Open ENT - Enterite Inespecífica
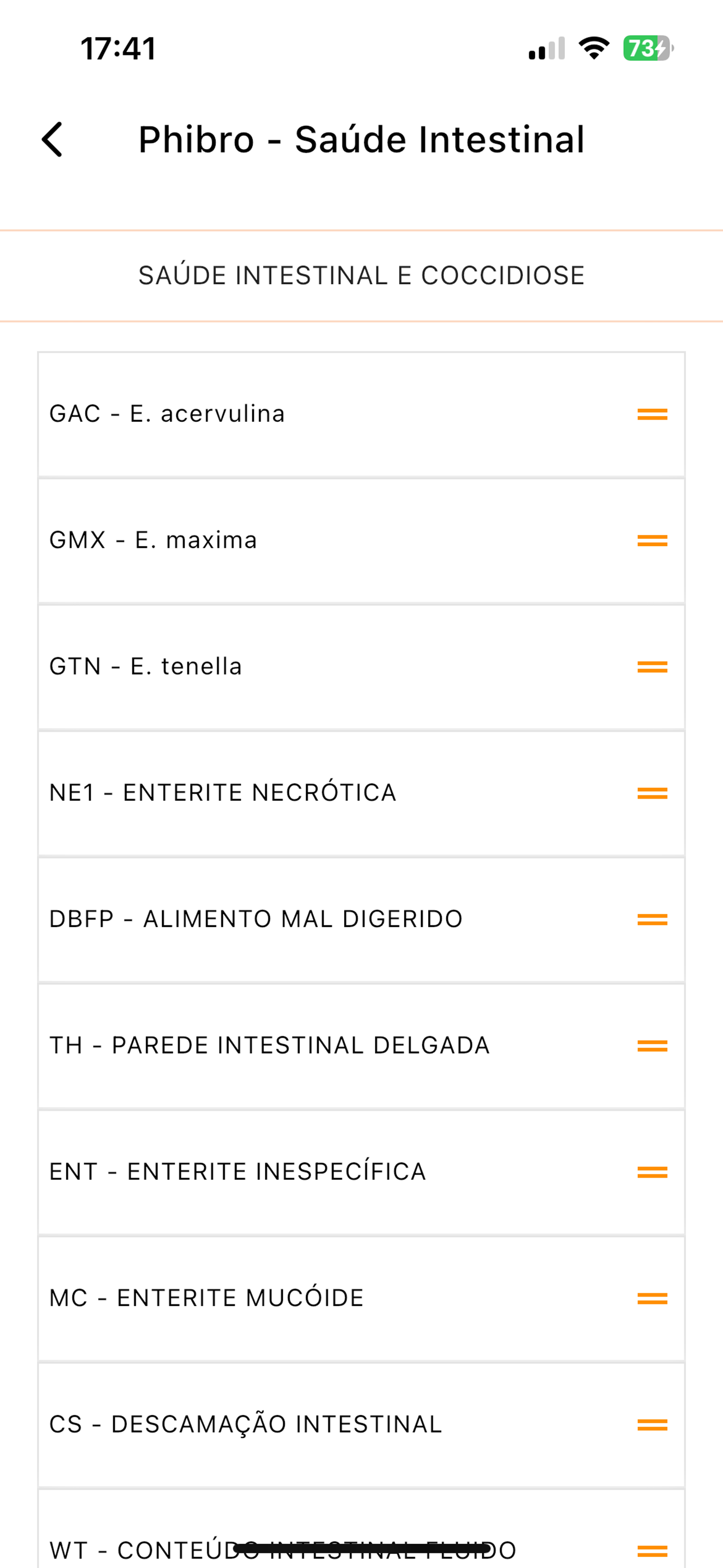Viewport: 723px width, 1568px height. [x=361, y=1172]
